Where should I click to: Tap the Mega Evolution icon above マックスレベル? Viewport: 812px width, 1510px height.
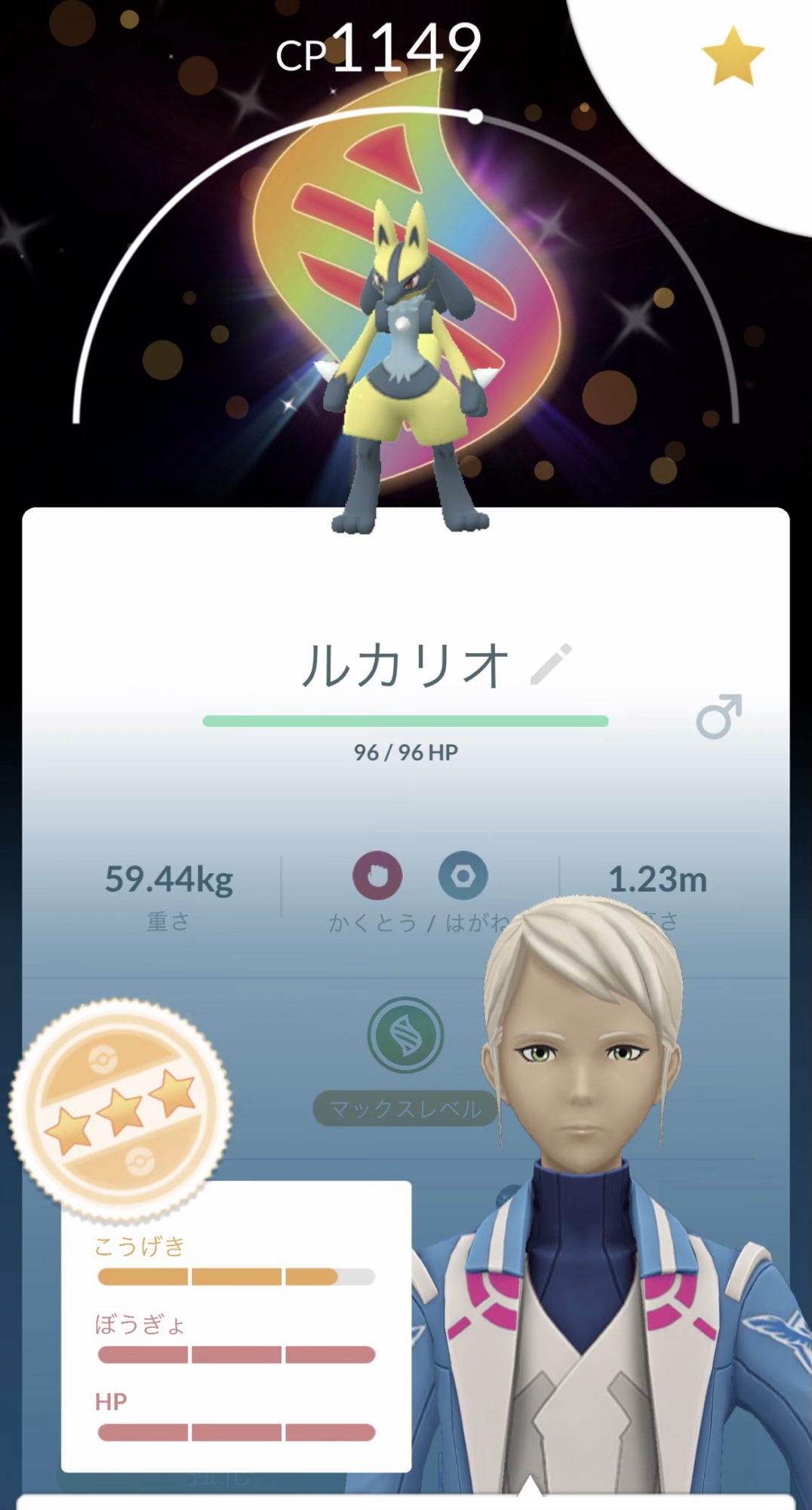[405, 1034]
